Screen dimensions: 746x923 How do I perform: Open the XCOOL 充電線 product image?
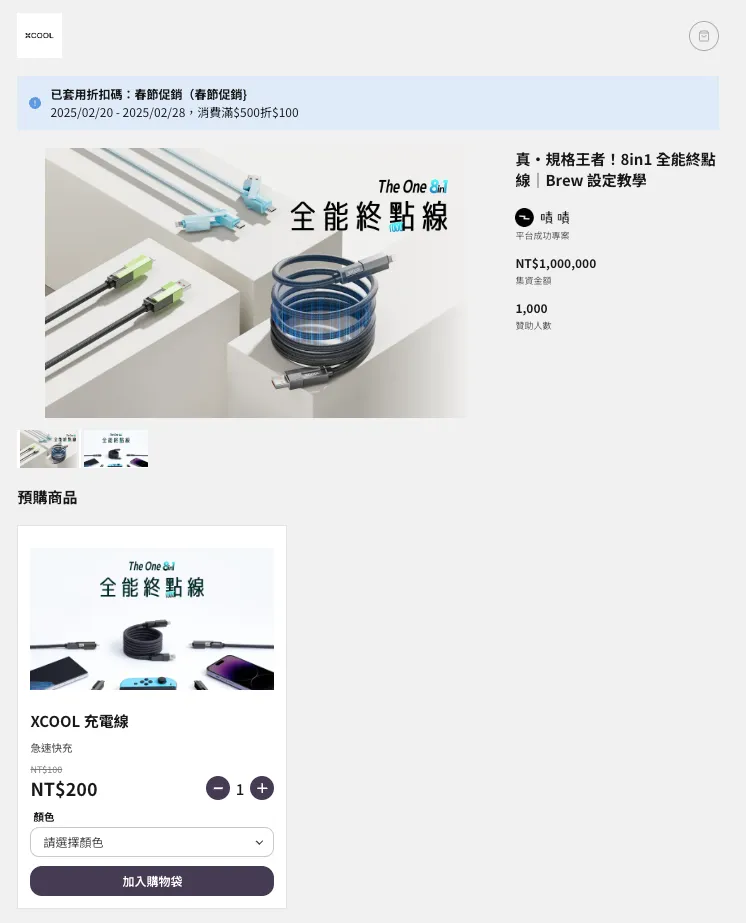pos(152,619)
